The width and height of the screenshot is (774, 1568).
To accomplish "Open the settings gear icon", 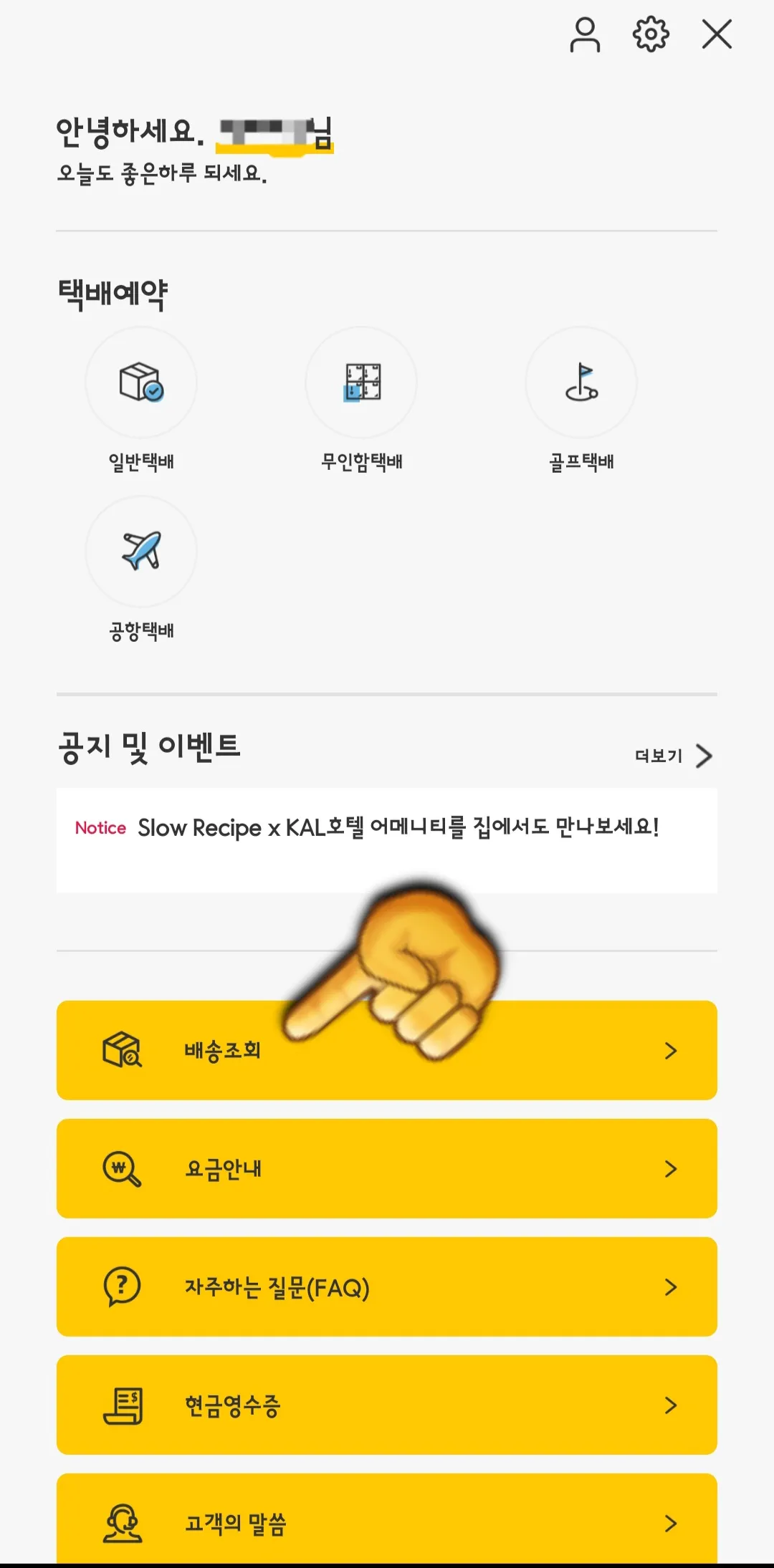I will pyautogui.click(x=650, y=34).
